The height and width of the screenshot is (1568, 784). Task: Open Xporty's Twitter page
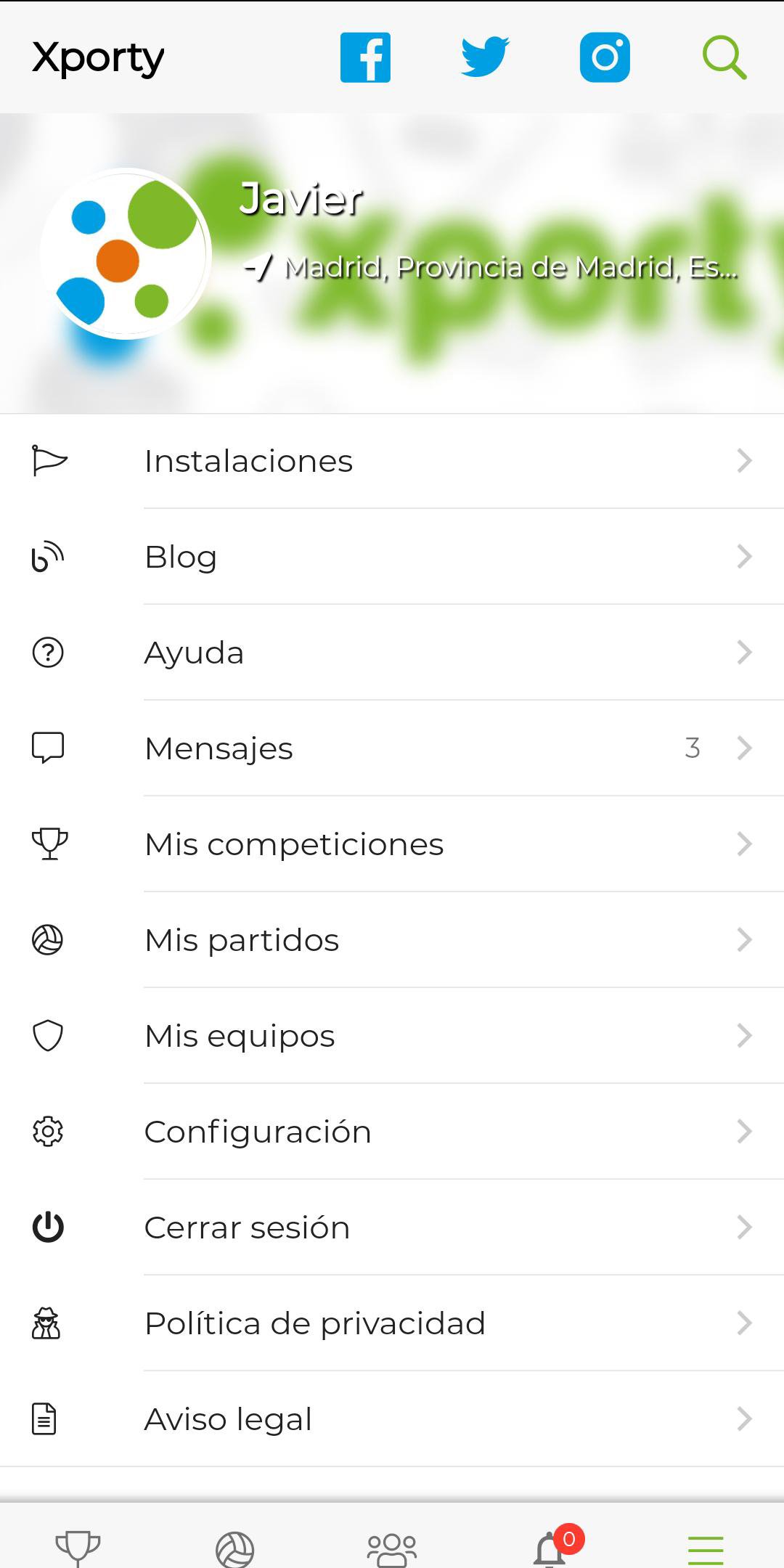(x=485, y=57)
